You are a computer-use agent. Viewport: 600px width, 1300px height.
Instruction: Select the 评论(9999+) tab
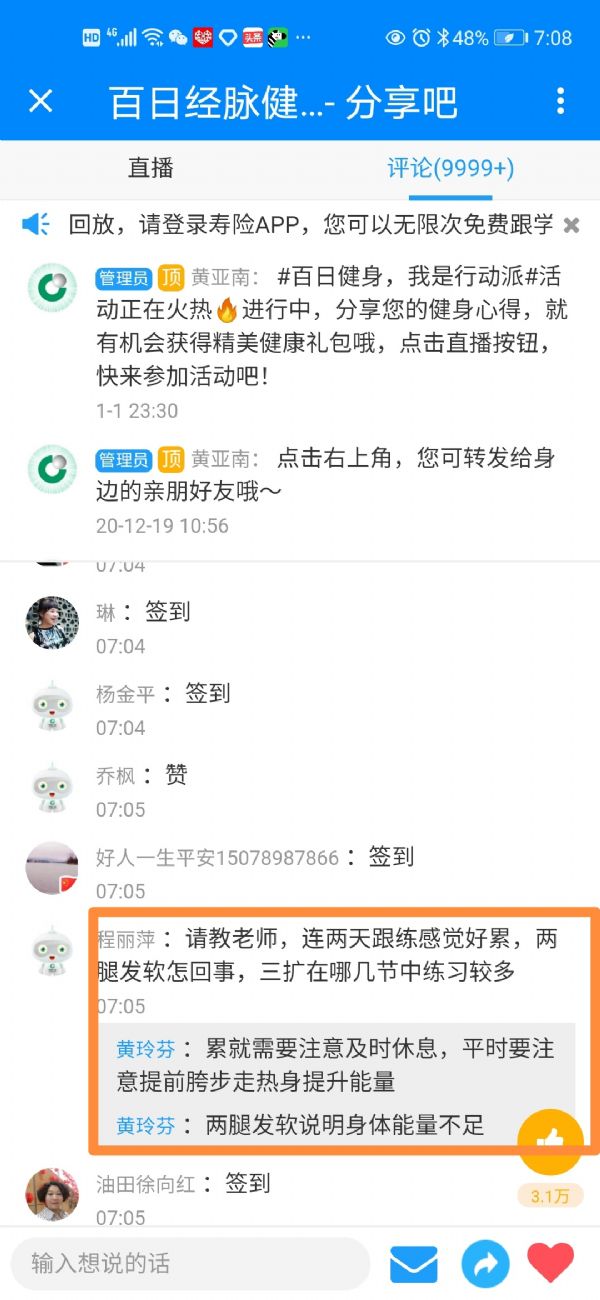[451, 168]
